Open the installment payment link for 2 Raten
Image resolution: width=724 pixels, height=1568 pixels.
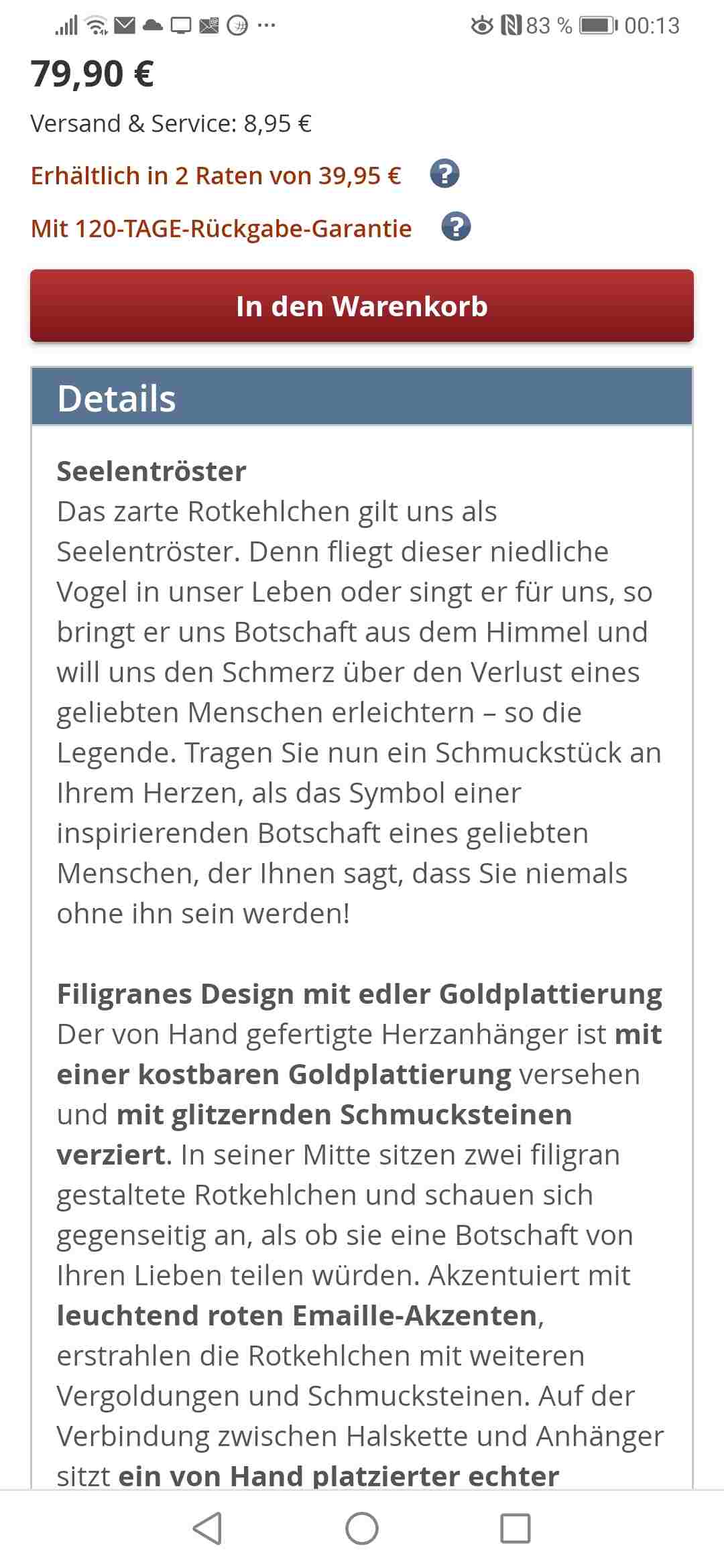coord(215,176)
